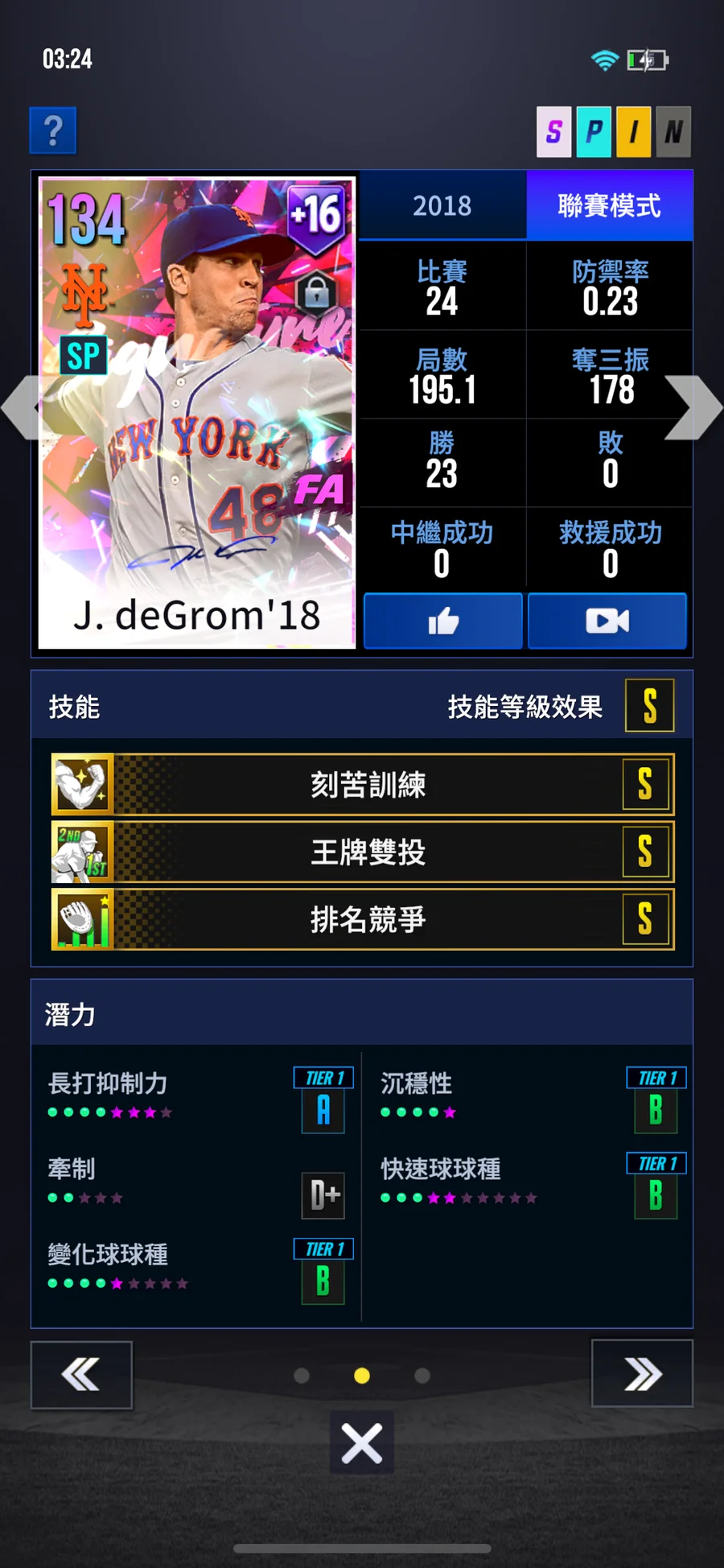Jump to the third page indicator dot

click(422, 1376)
